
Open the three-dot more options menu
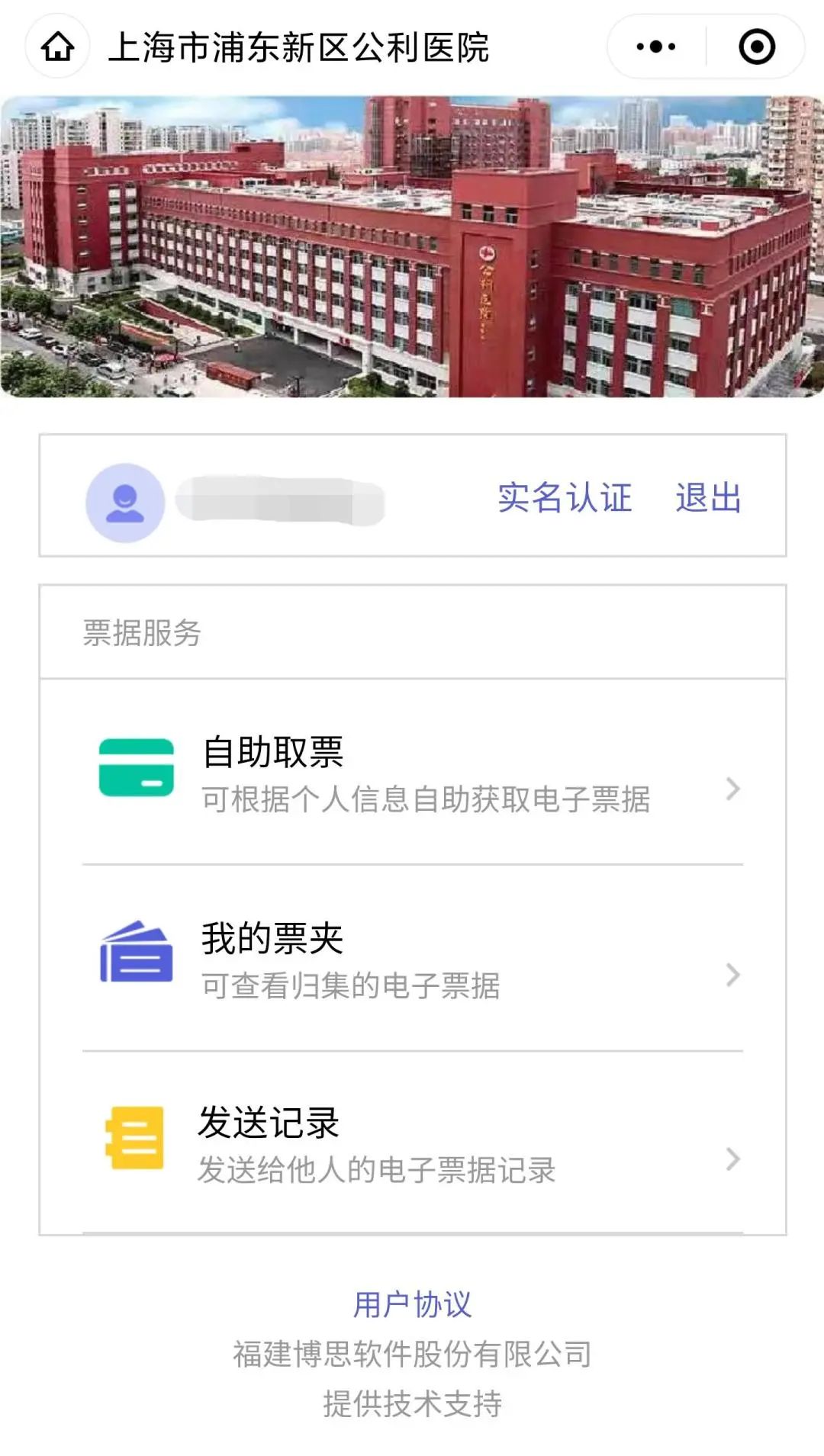tap(656, 47)
